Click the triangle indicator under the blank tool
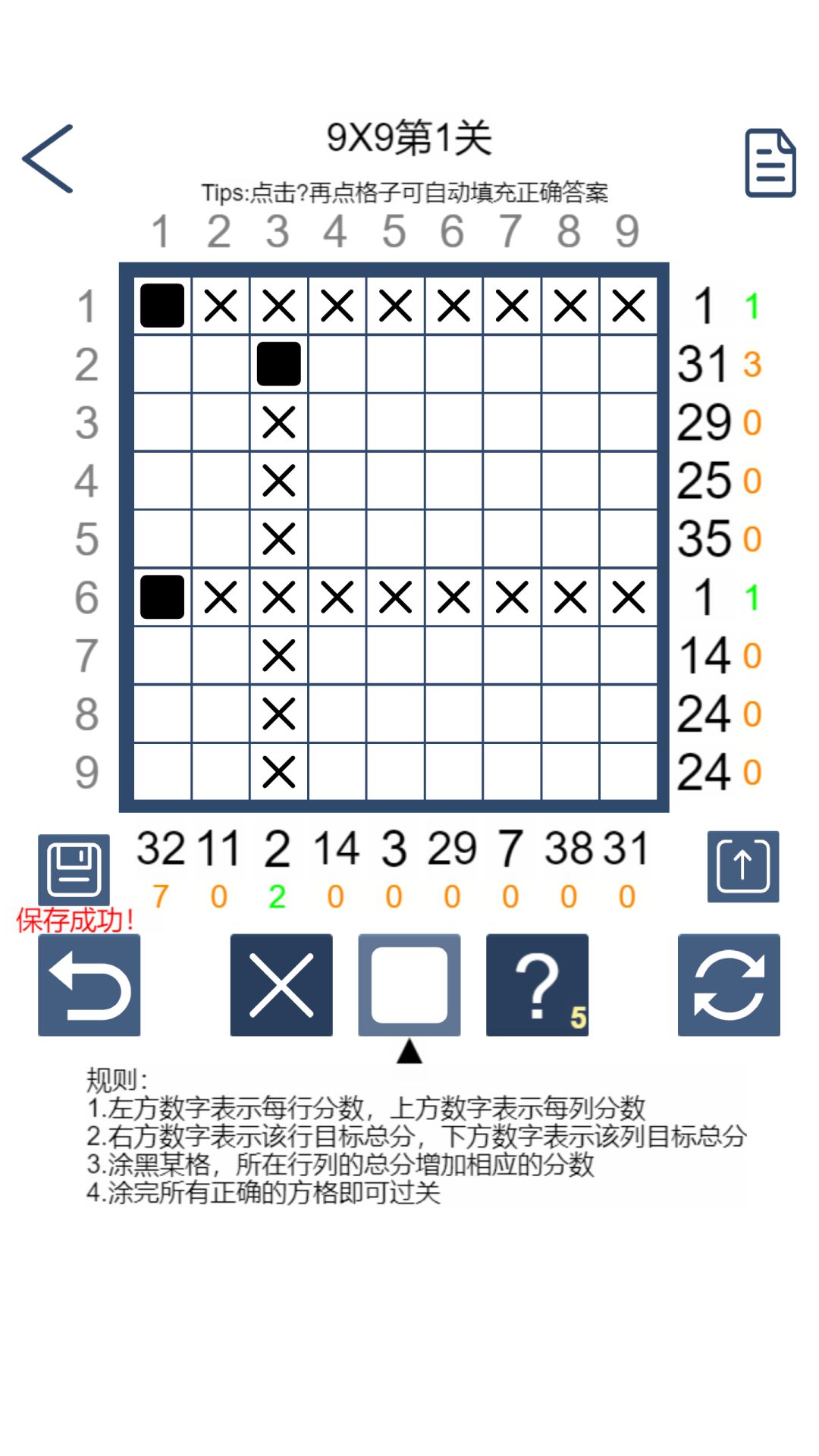Image resolution: width=819 pixels, height=1456 pixels. pyautogui.click(x=409, y=1054)
